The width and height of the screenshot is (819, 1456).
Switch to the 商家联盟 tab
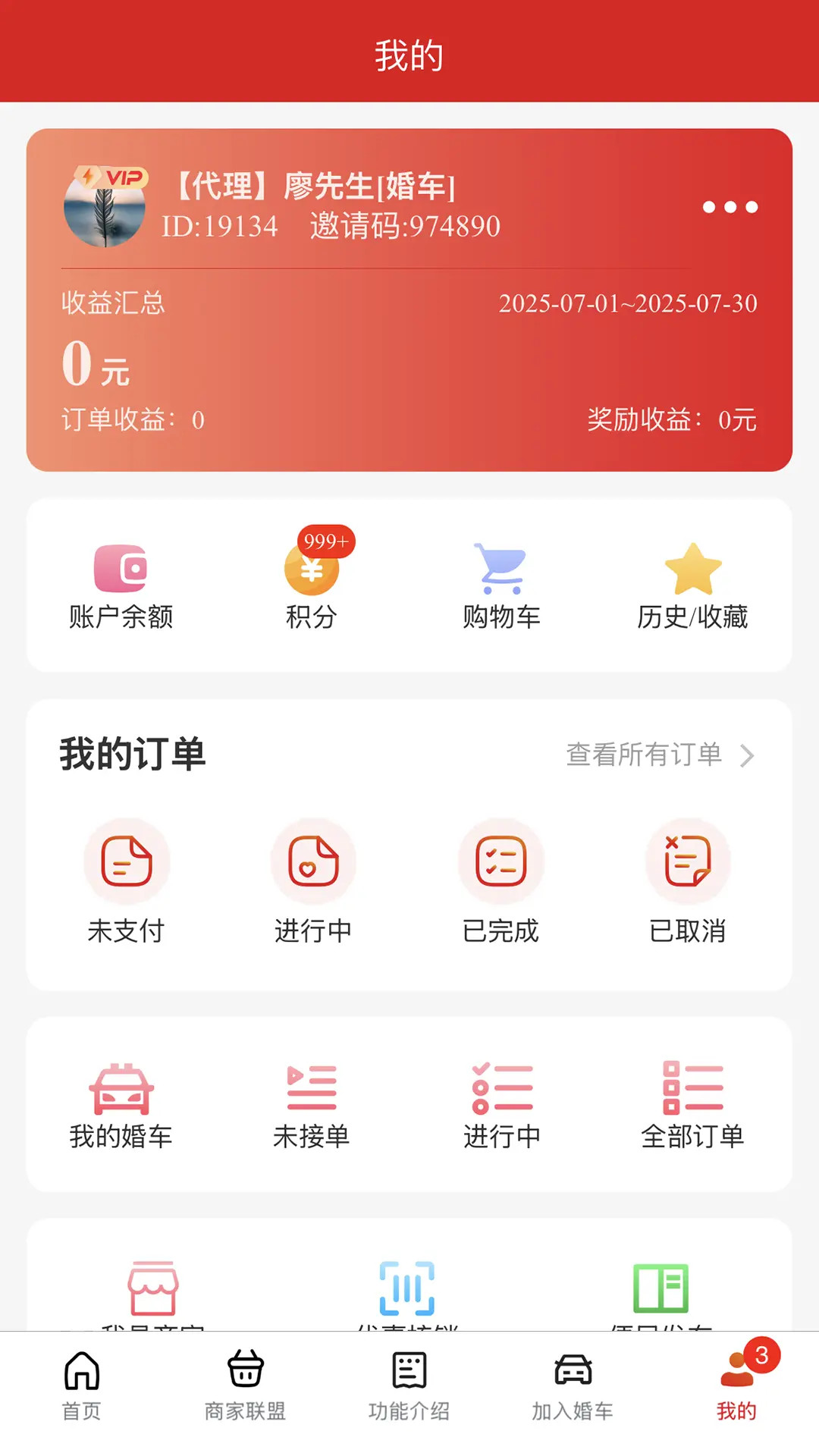click(x=246, y=1389)
